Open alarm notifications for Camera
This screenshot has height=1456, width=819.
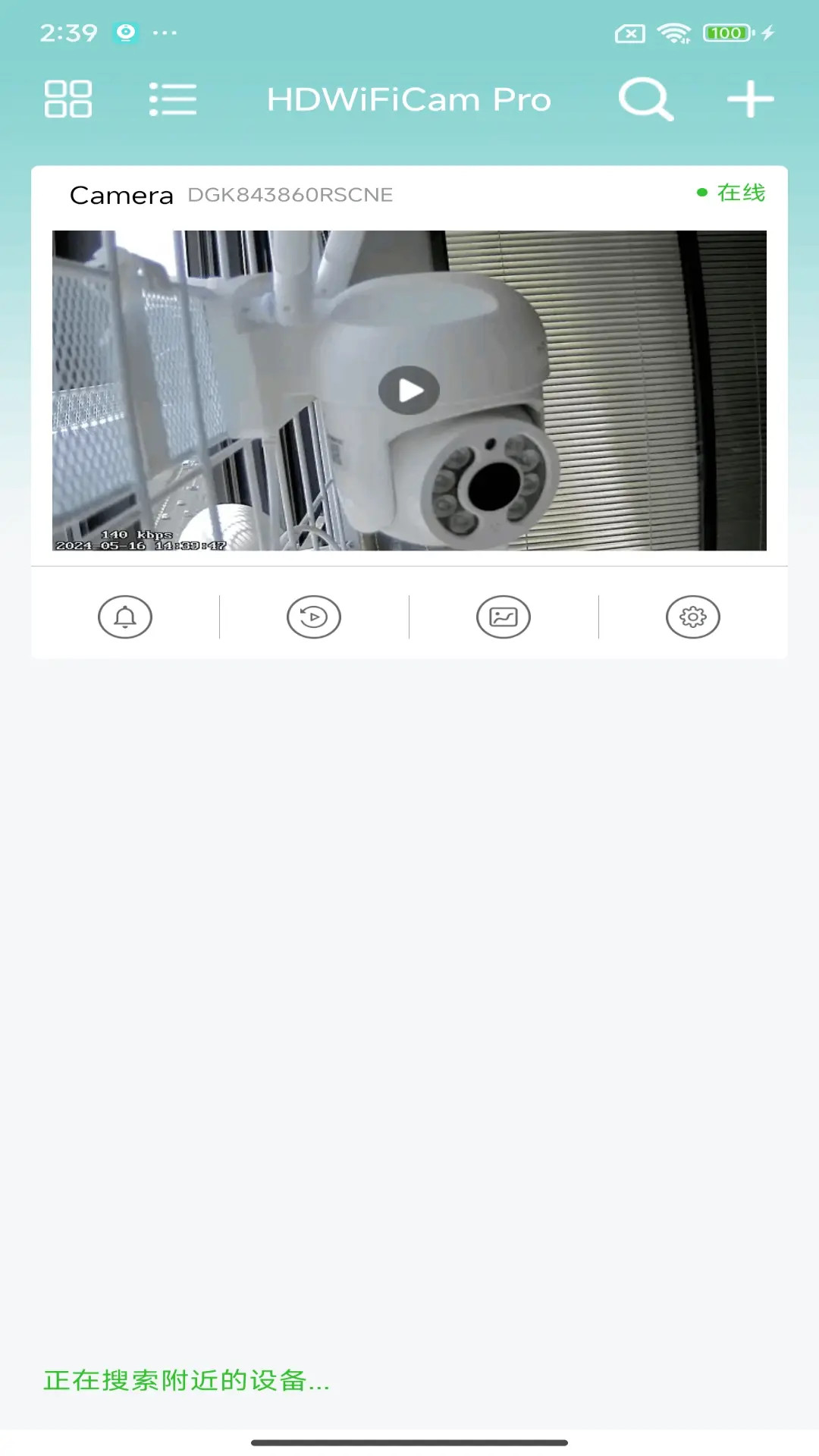[126, 617]
